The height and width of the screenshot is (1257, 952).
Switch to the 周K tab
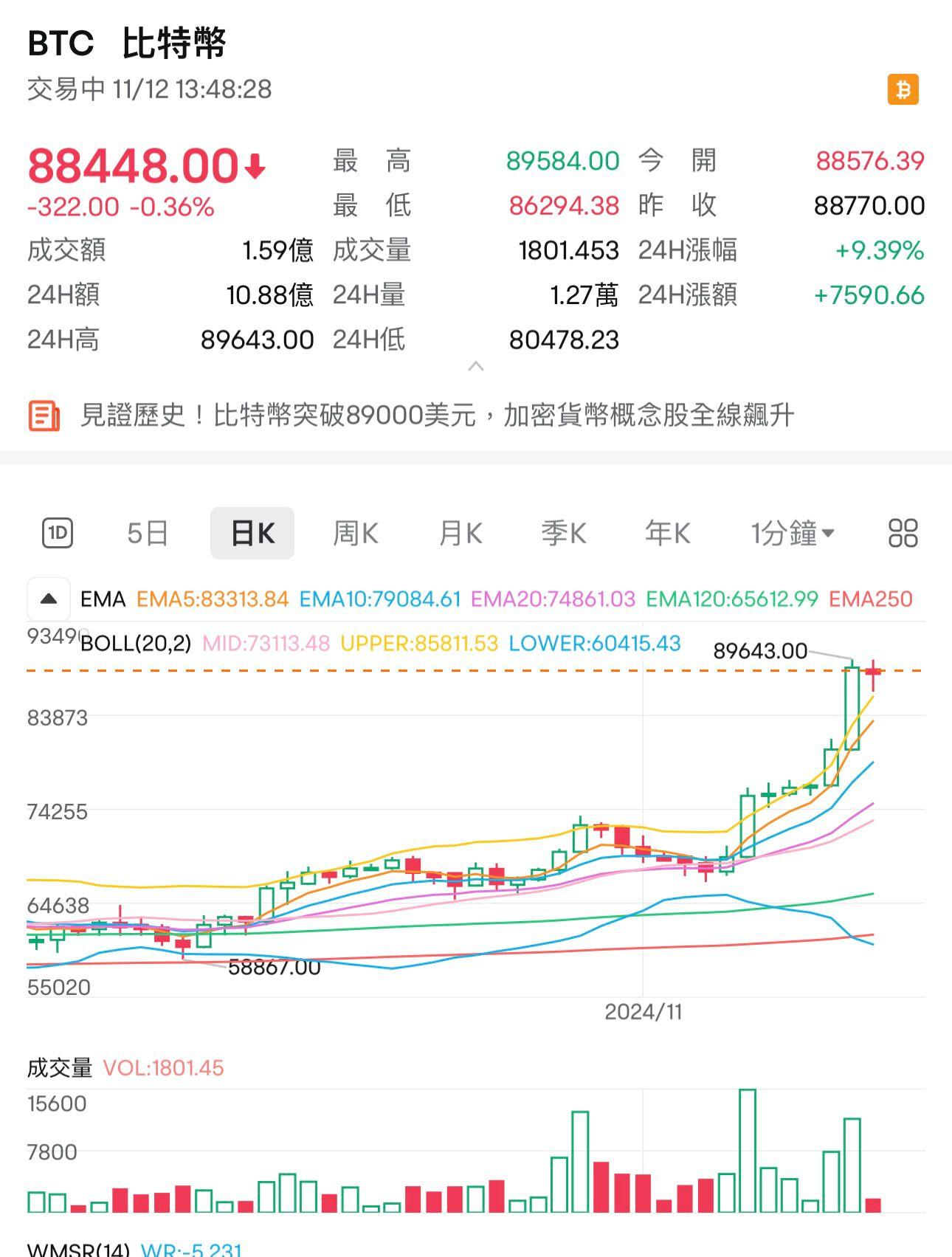point(354,532)
